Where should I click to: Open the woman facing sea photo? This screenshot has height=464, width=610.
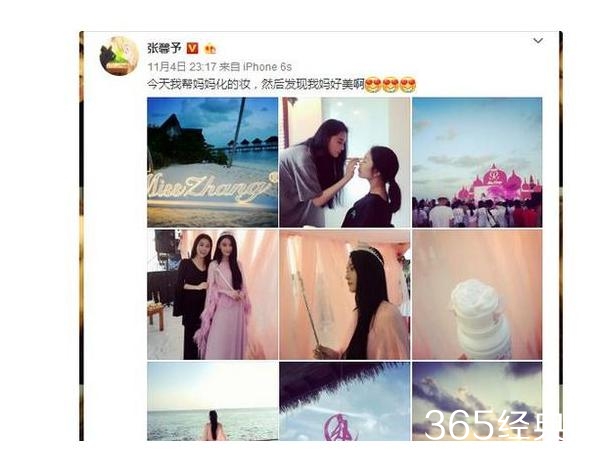(x=212, y=402)
